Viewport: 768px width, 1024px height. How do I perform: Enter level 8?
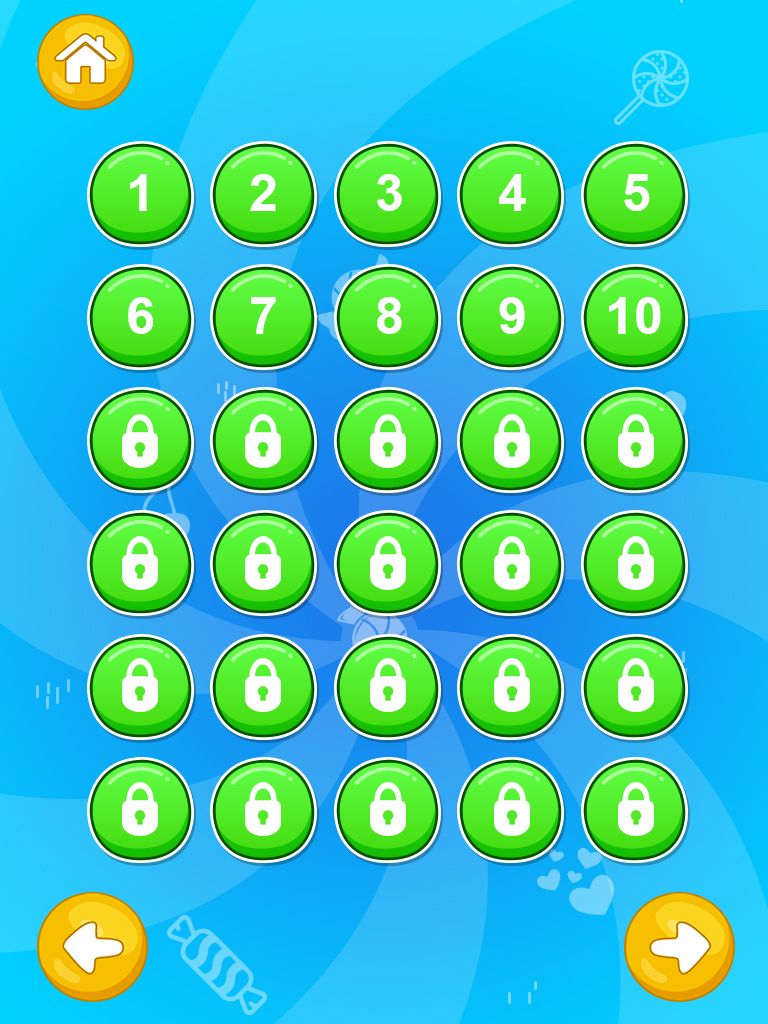387,317
